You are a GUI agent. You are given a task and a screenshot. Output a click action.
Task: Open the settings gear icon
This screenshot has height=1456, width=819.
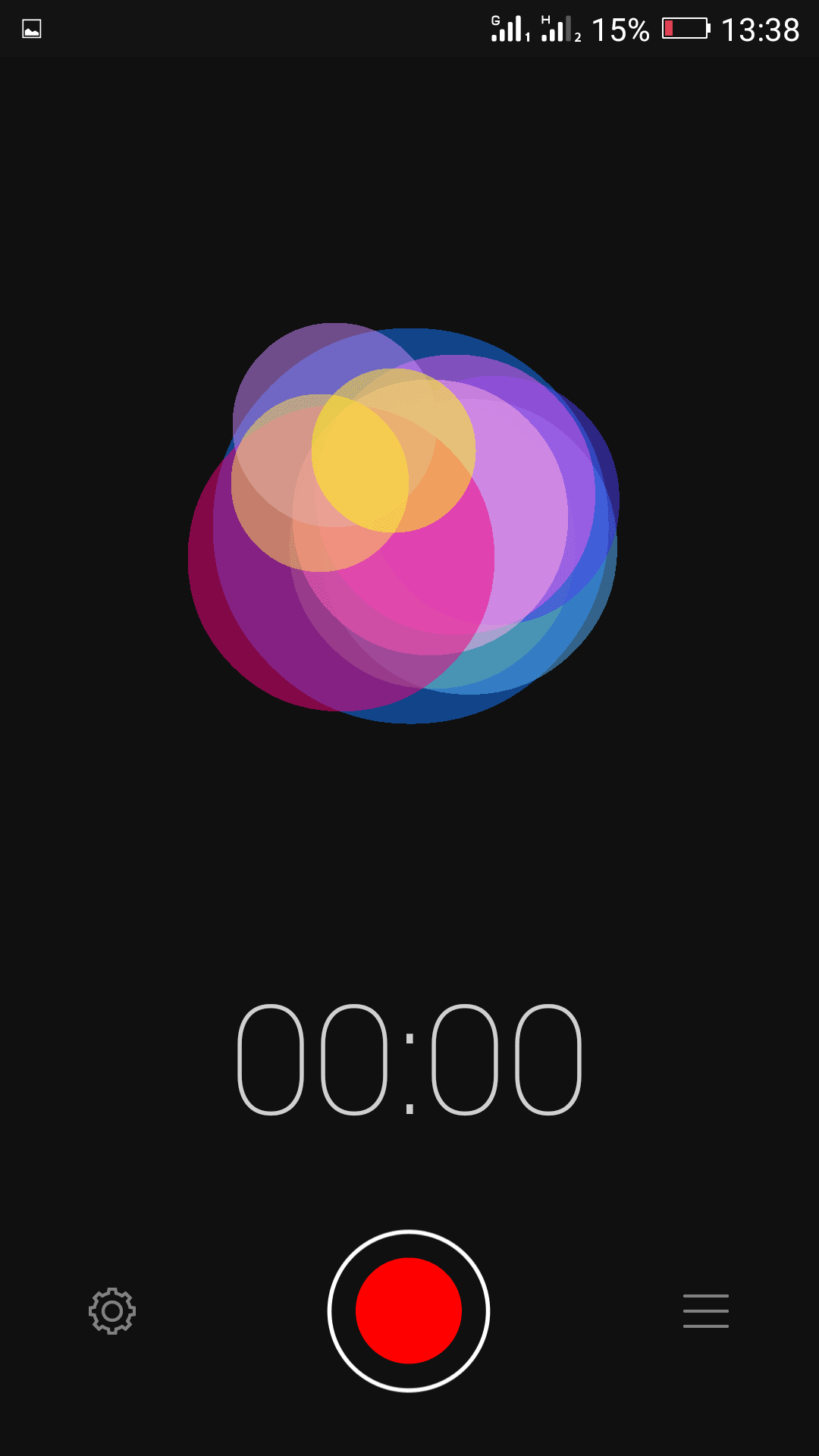tap(112, 1310)
